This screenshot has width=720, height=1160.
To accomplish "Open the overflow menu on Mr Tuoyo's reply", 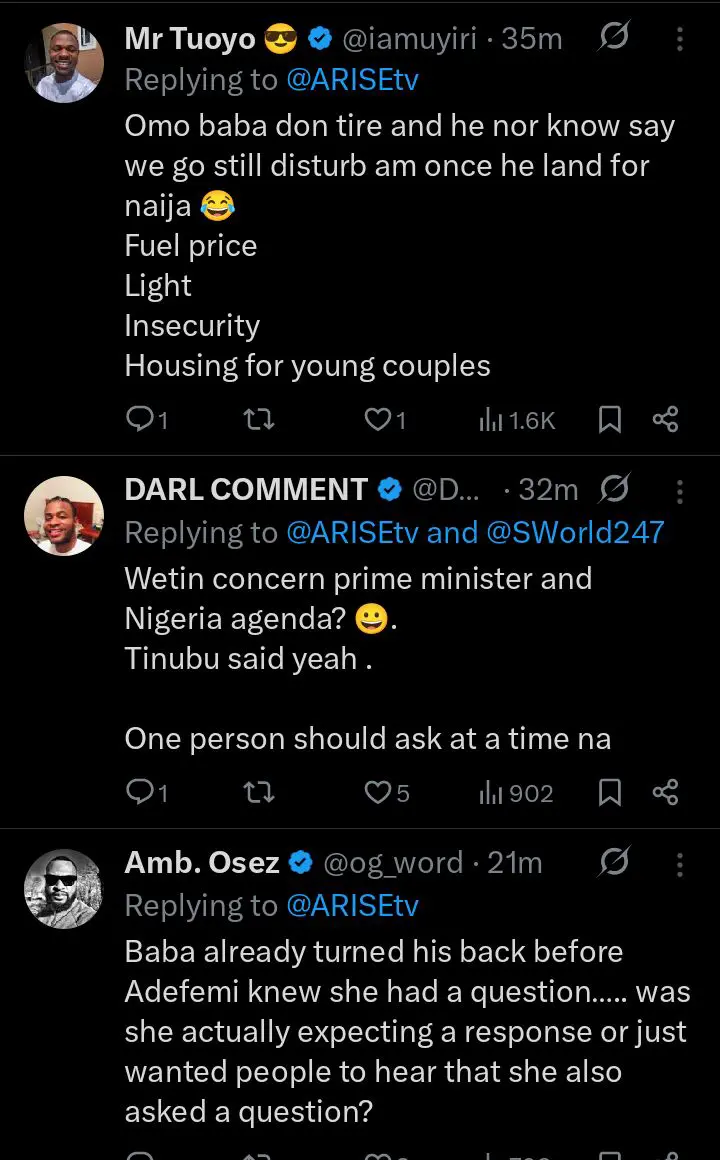I will click(680, 40).
